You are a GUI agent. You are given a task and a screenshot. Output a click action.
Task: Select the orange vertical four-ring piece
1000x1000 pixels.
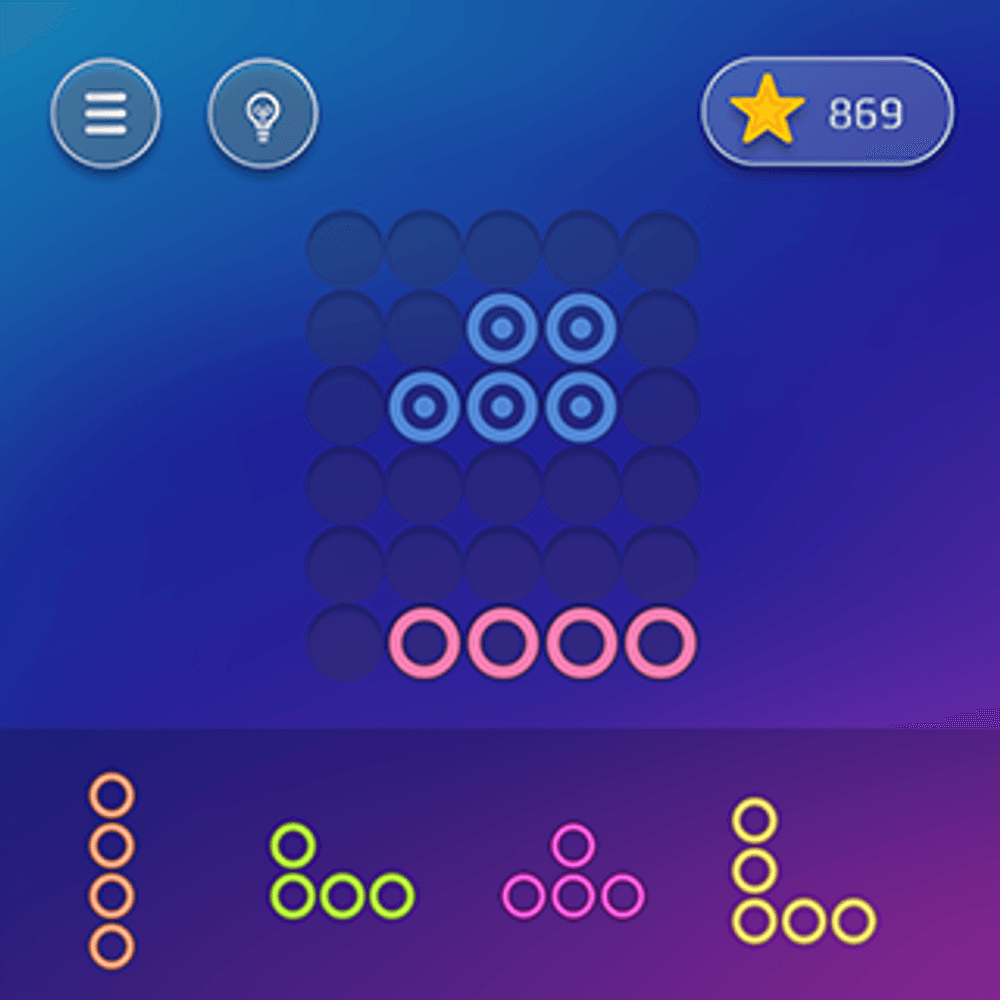111,870
